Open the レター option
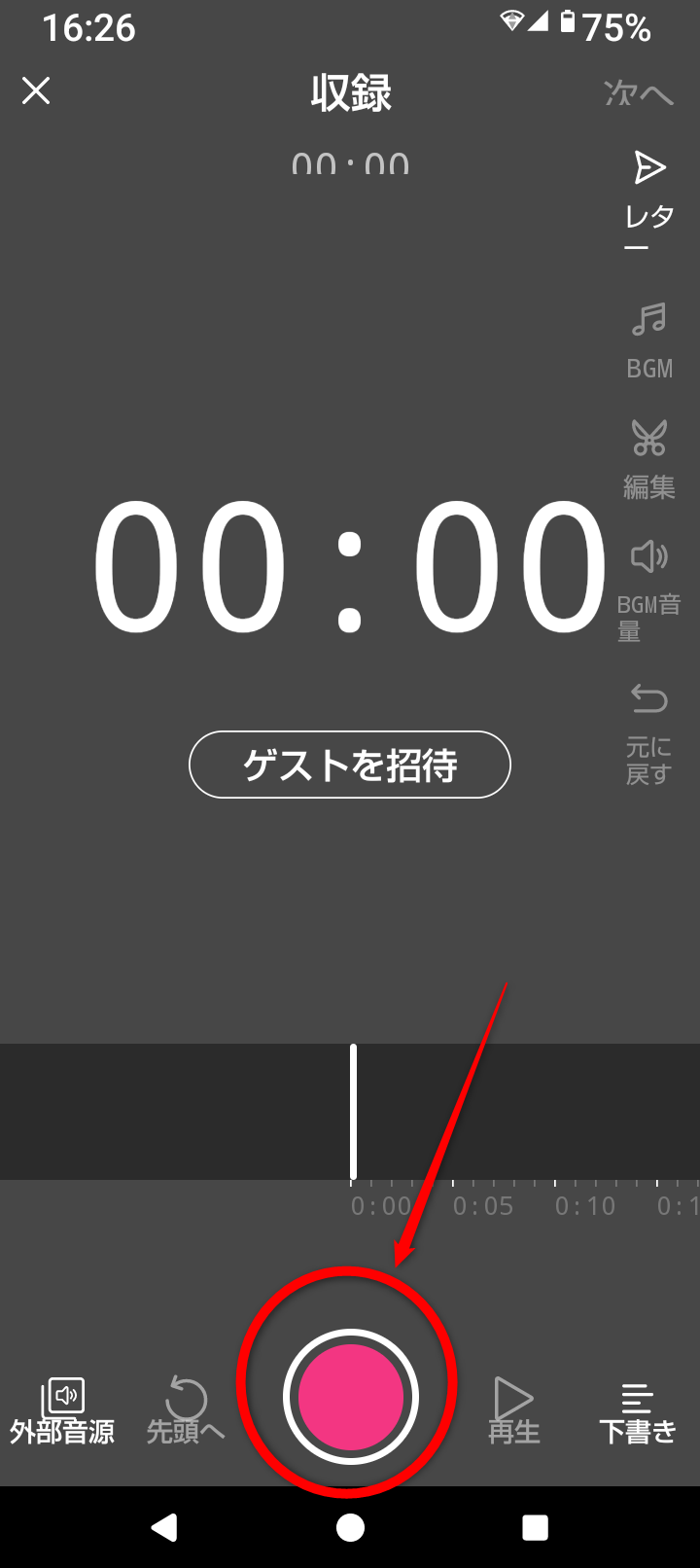The height and width of the screenshot is (1568, 700). [x=648, y=199]
